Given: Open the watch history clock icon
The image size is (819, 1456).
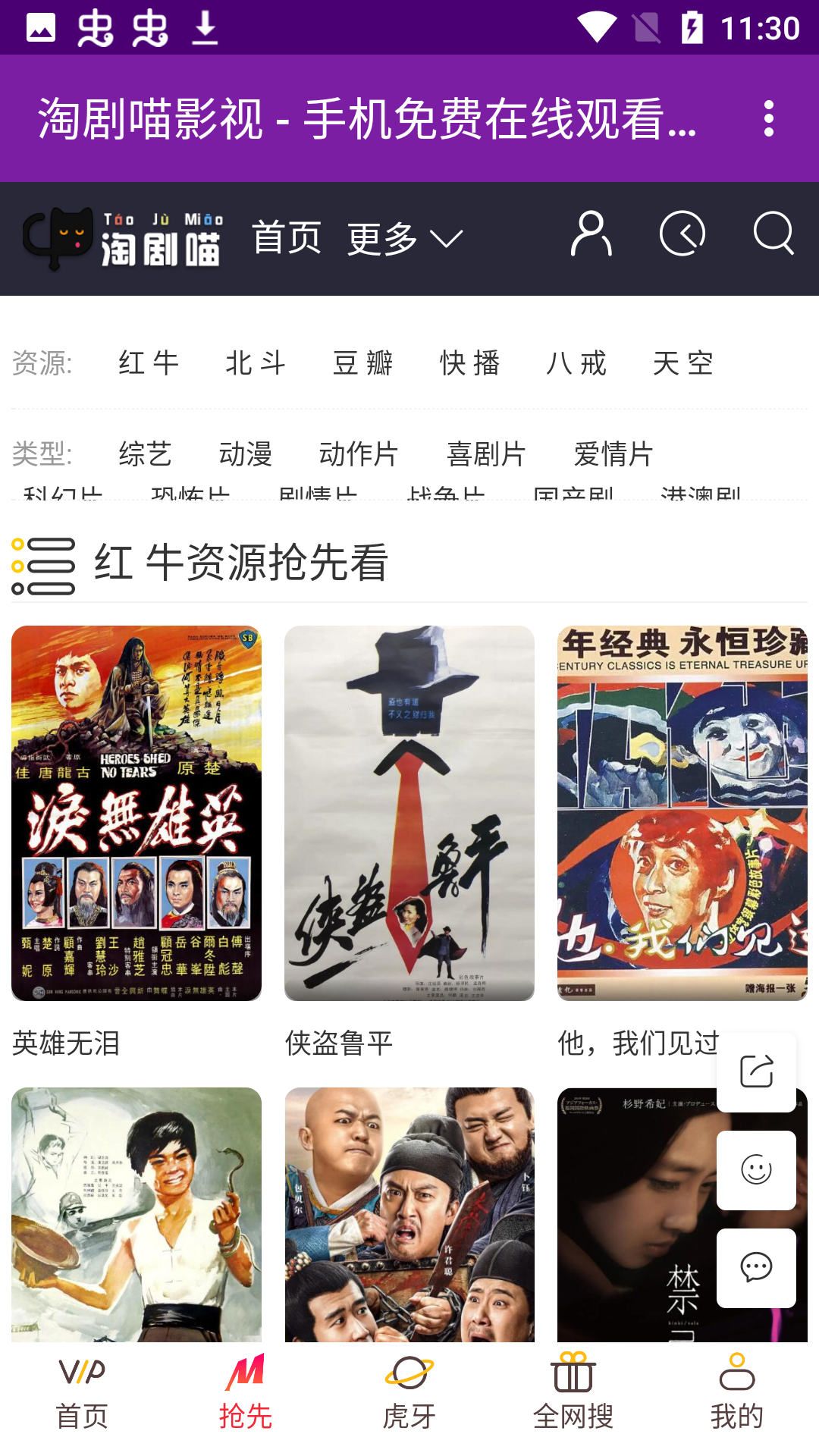Looking at the screenshot, I should coord(682,234).
